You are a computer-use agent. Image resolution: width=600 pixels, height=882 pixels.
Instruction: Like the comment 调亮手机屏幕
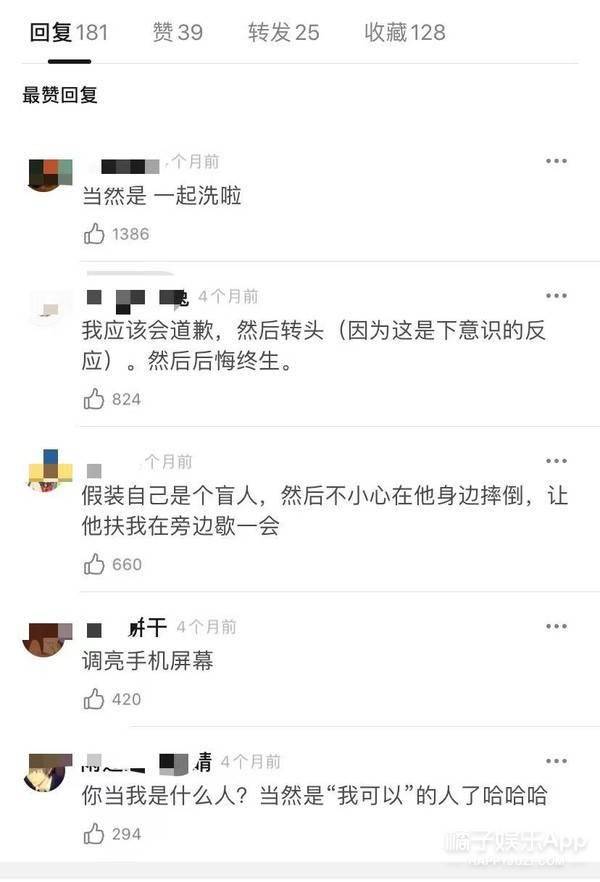95,699
